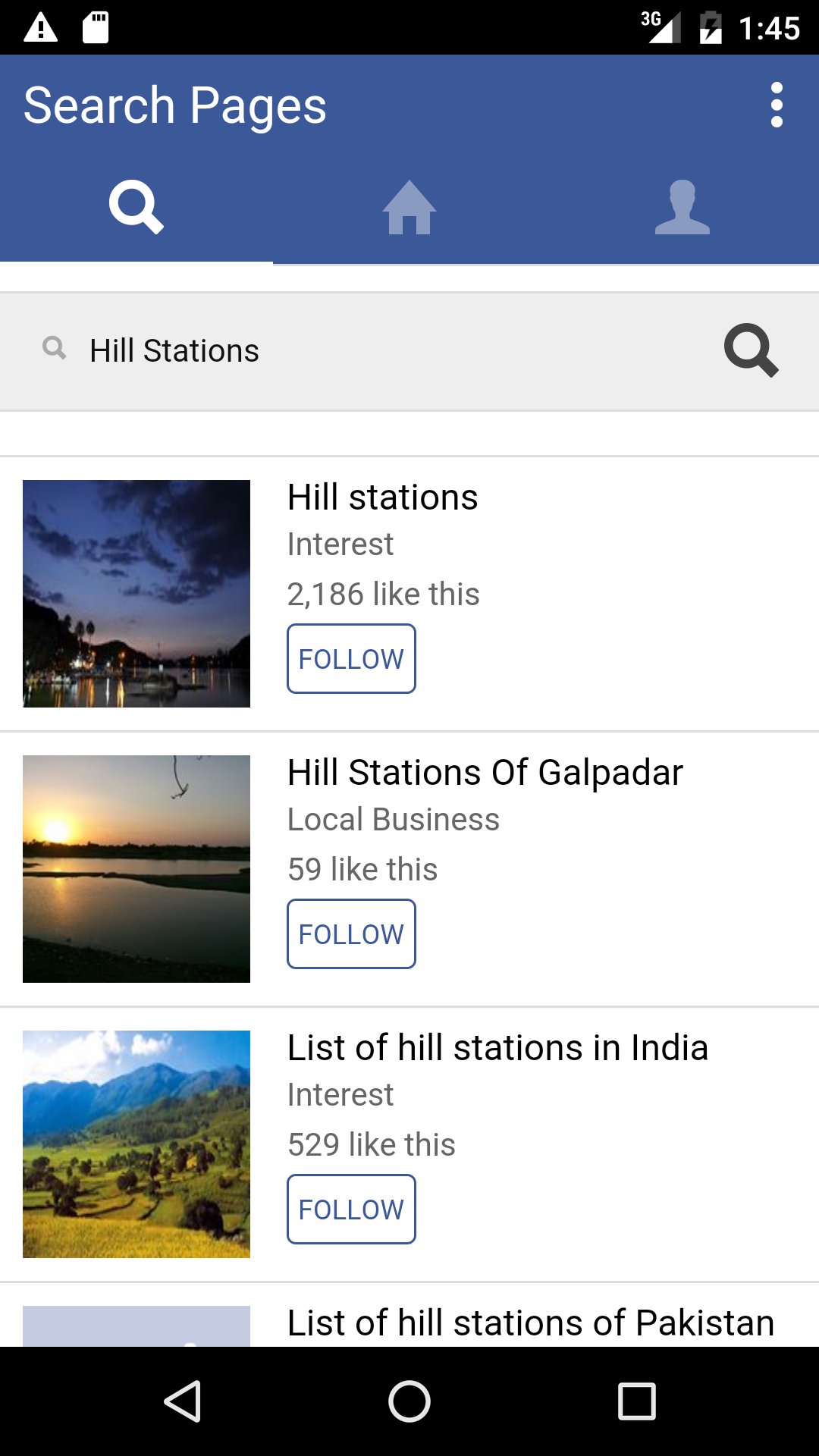Tap the Android recent apps square button
Screen dimensions: 819x1456
coord(638,1400)
